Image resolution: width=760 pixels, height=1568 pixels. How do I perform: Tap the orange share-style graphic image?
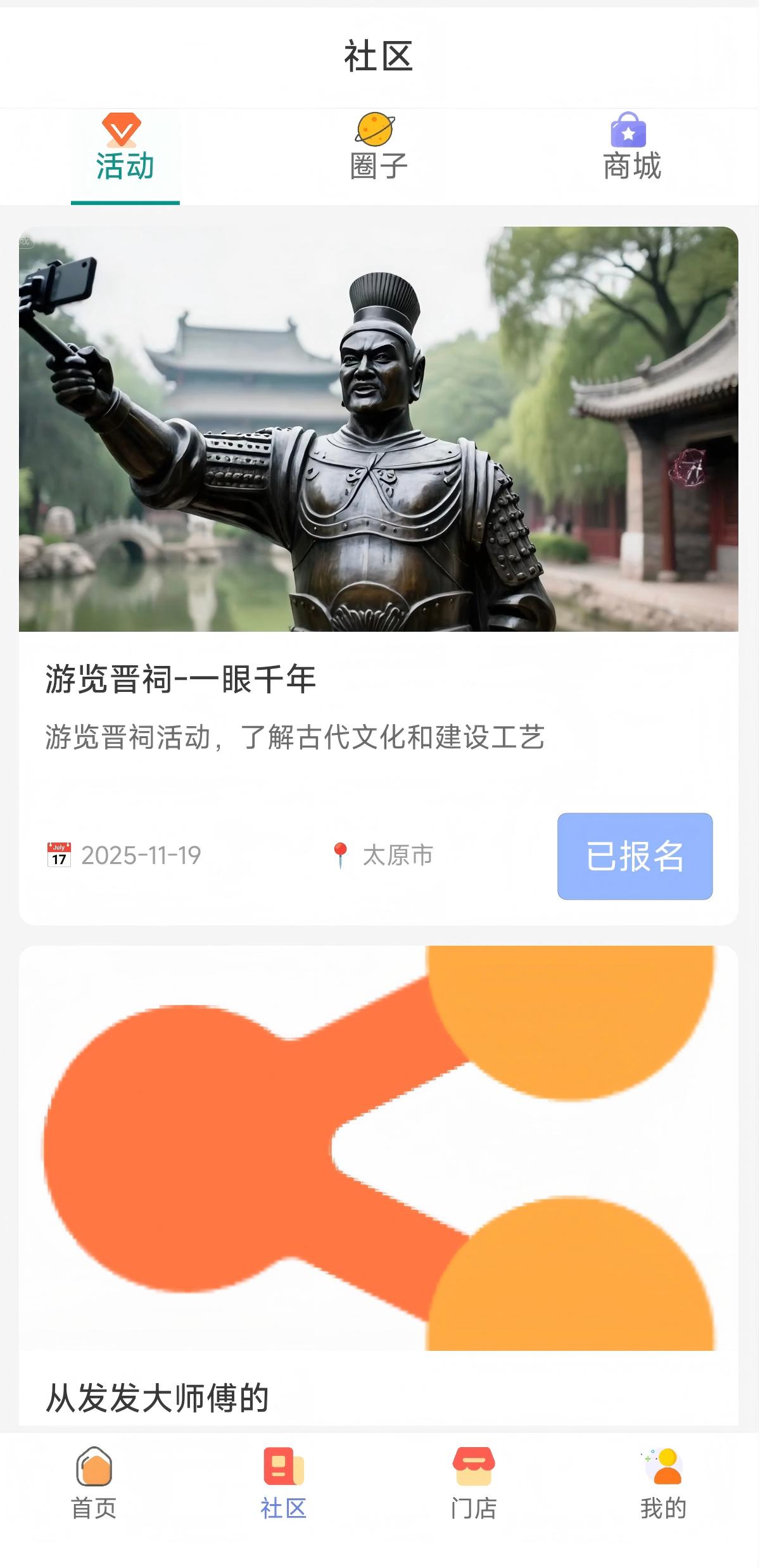coord(380,1152)
